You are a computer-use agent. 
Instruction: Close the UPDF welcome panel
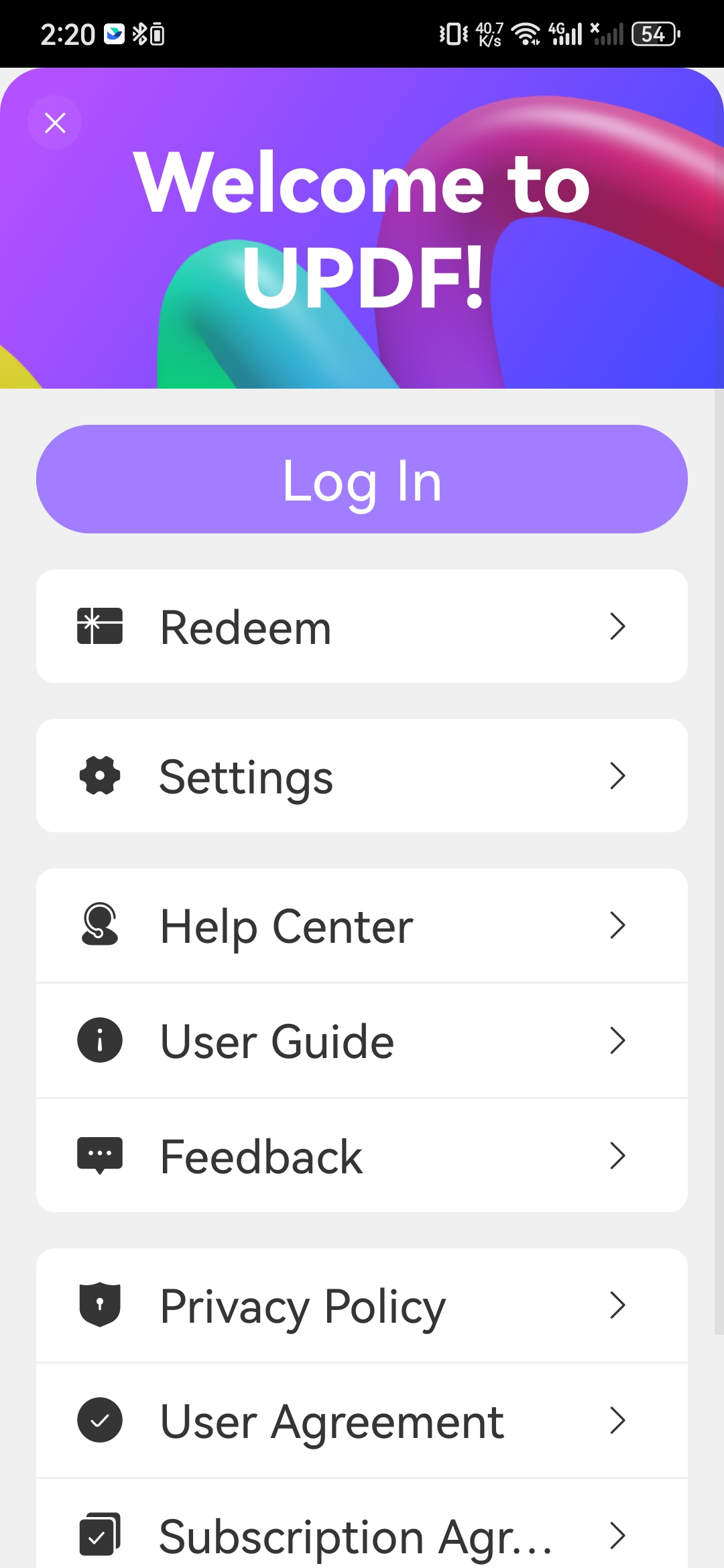point(55,123)
